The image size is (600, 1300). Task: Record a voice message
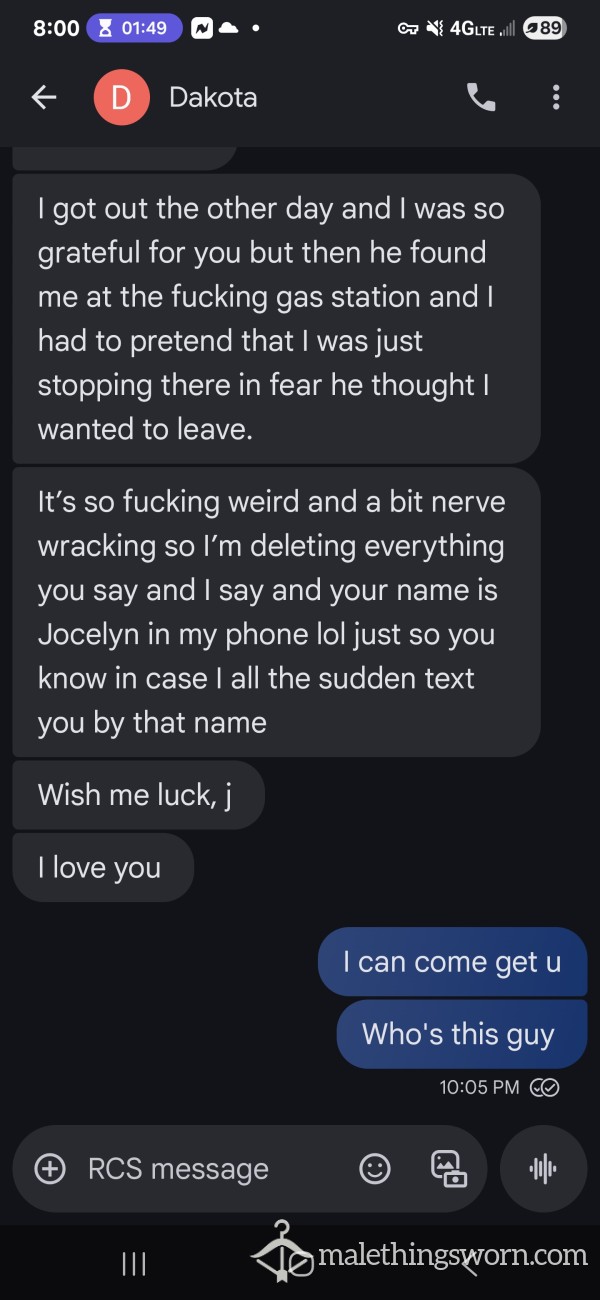pyautogui.click(x=543, y=1168)
